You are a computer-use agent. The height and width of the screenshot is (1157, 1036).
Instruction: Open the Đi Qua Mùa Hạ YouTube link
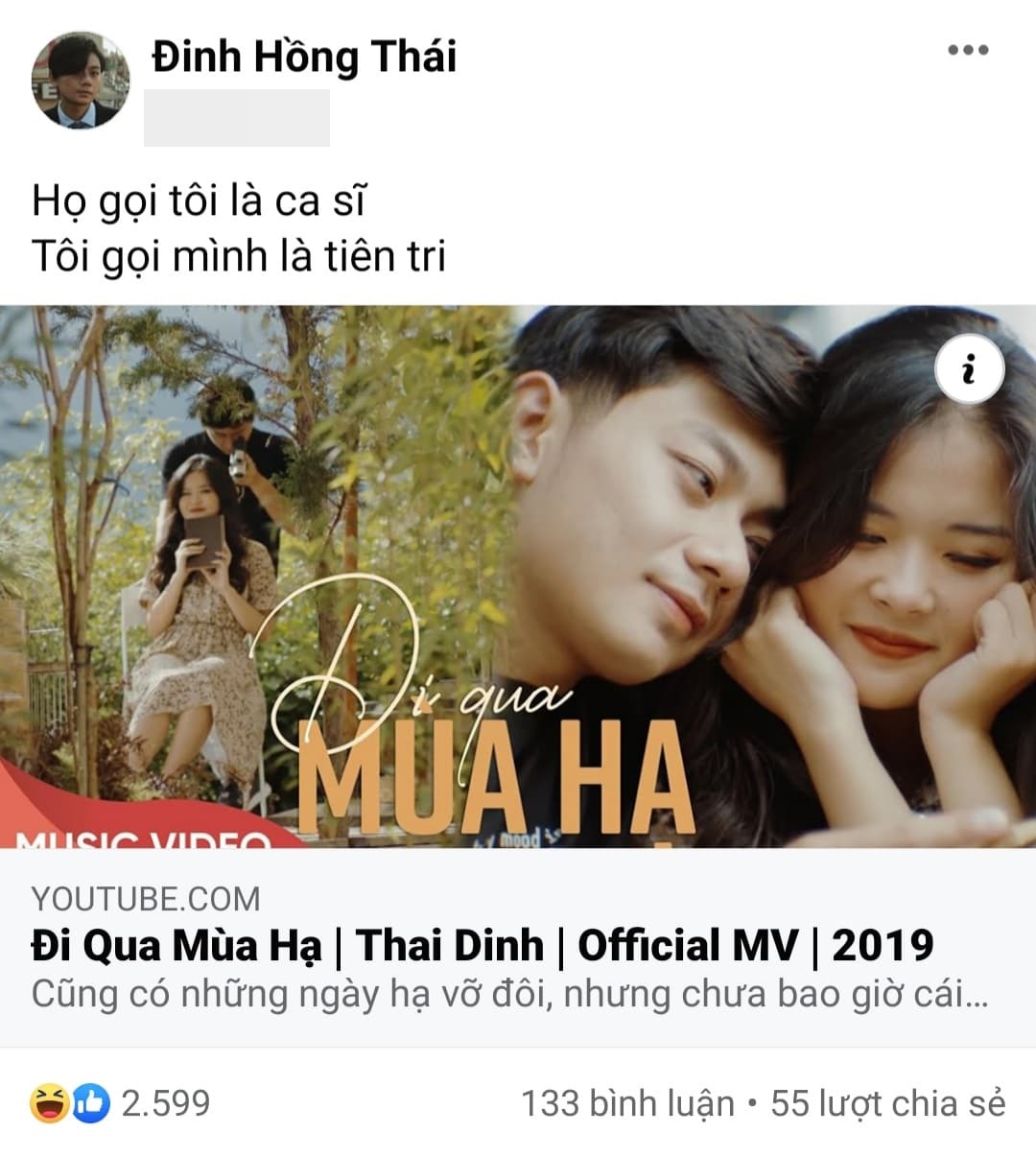pyautogui.click(x=482, y=945)
